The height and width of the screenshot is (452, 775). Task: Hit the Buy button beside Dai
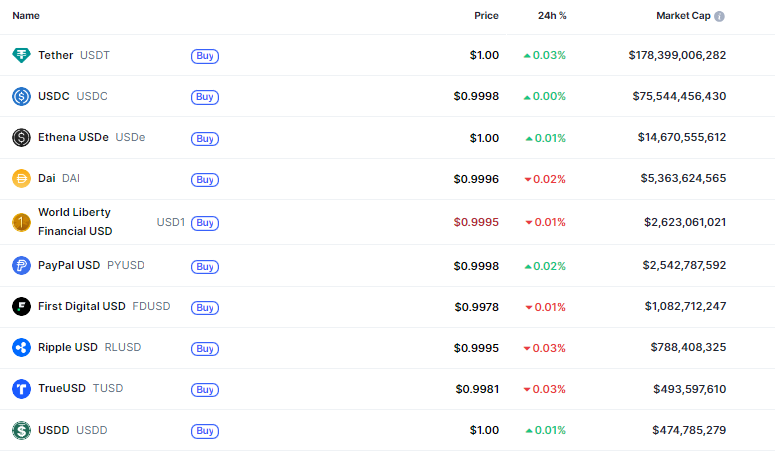tap(204, 180)
